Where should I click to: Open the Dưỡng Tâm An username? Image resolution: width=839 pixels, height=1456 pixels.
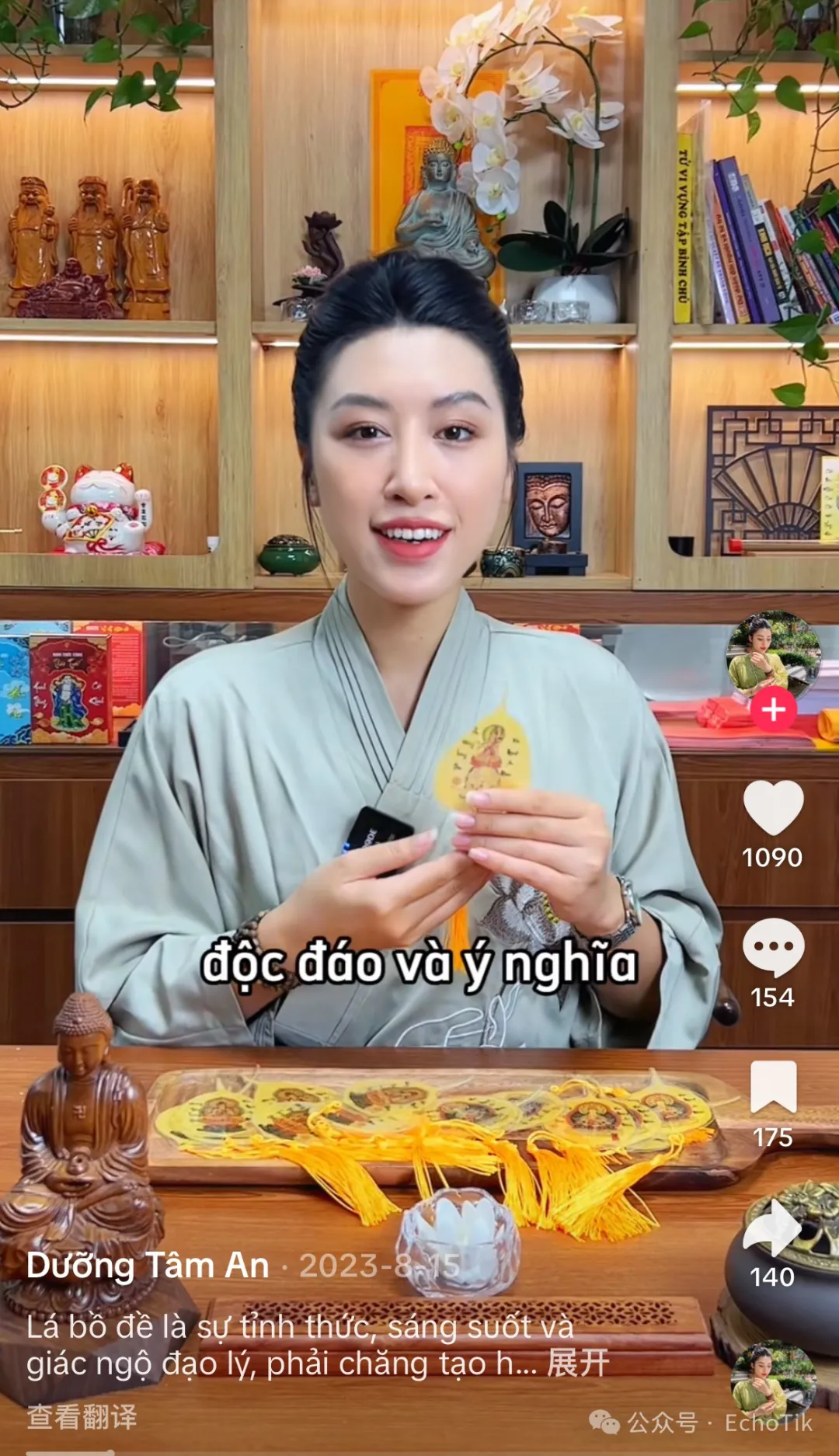(148, 1266)
